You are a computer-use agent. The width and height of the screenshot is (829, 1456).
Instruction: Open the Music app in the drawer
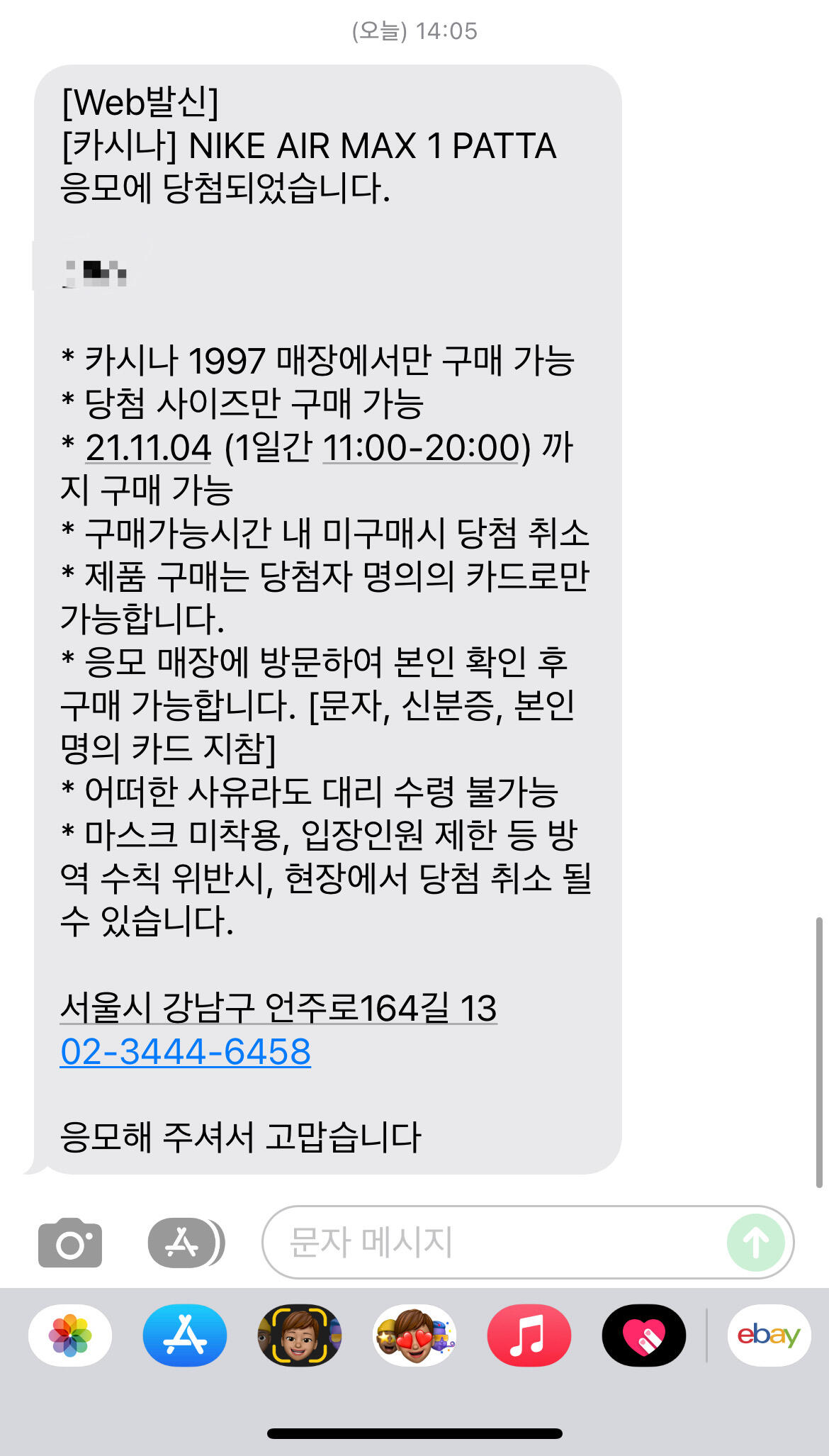pyautogui.click(x=529, y=1335)
